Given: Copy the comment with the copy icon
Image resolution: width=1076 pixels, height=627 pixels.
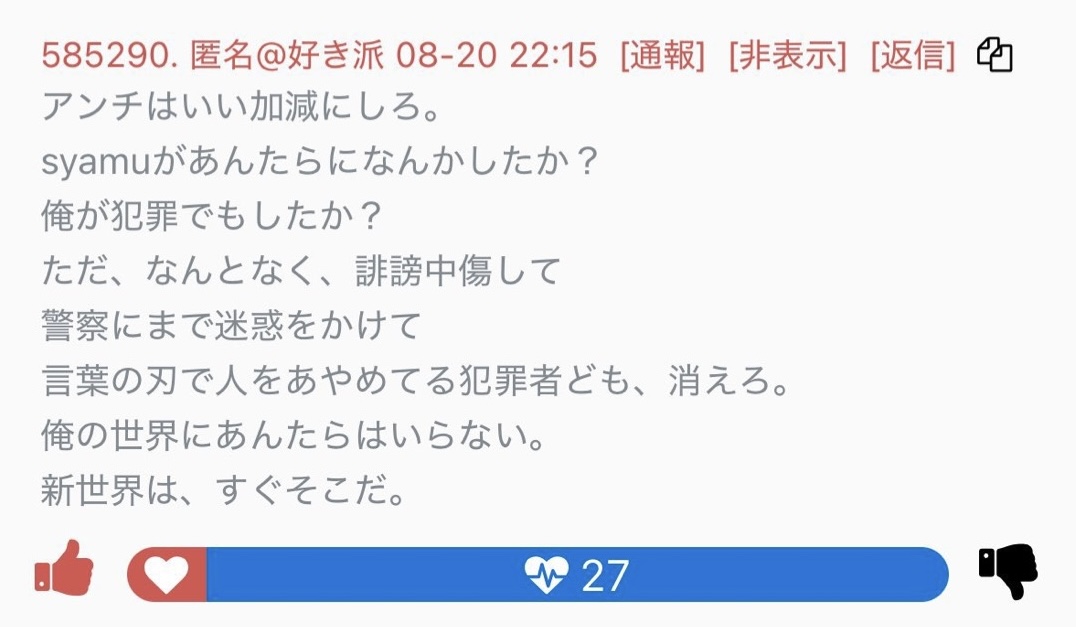Looking at the screenshot, I should 994,55.
